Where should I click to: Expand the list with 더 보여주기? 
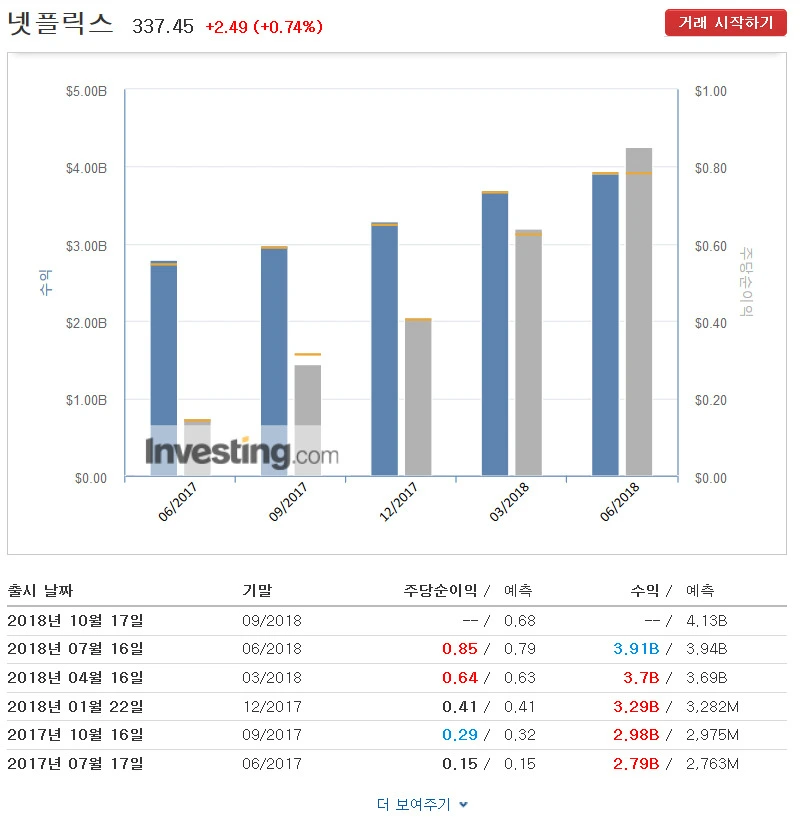[422, 804]
